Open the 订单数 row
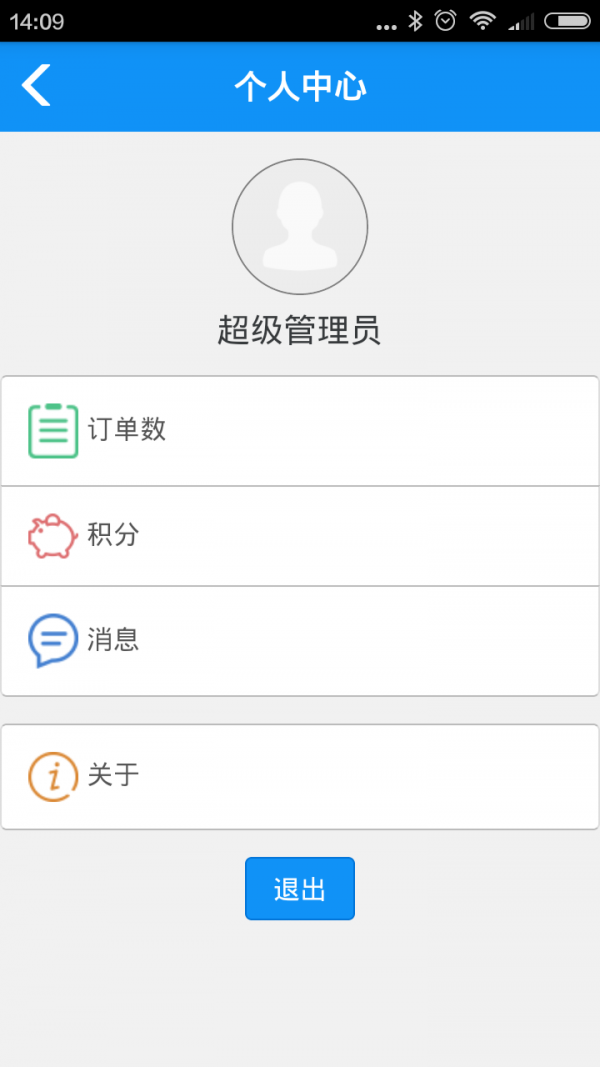The height and width of the screenshot is (1067, 600). pyautogui.click(x=300, y=431)
